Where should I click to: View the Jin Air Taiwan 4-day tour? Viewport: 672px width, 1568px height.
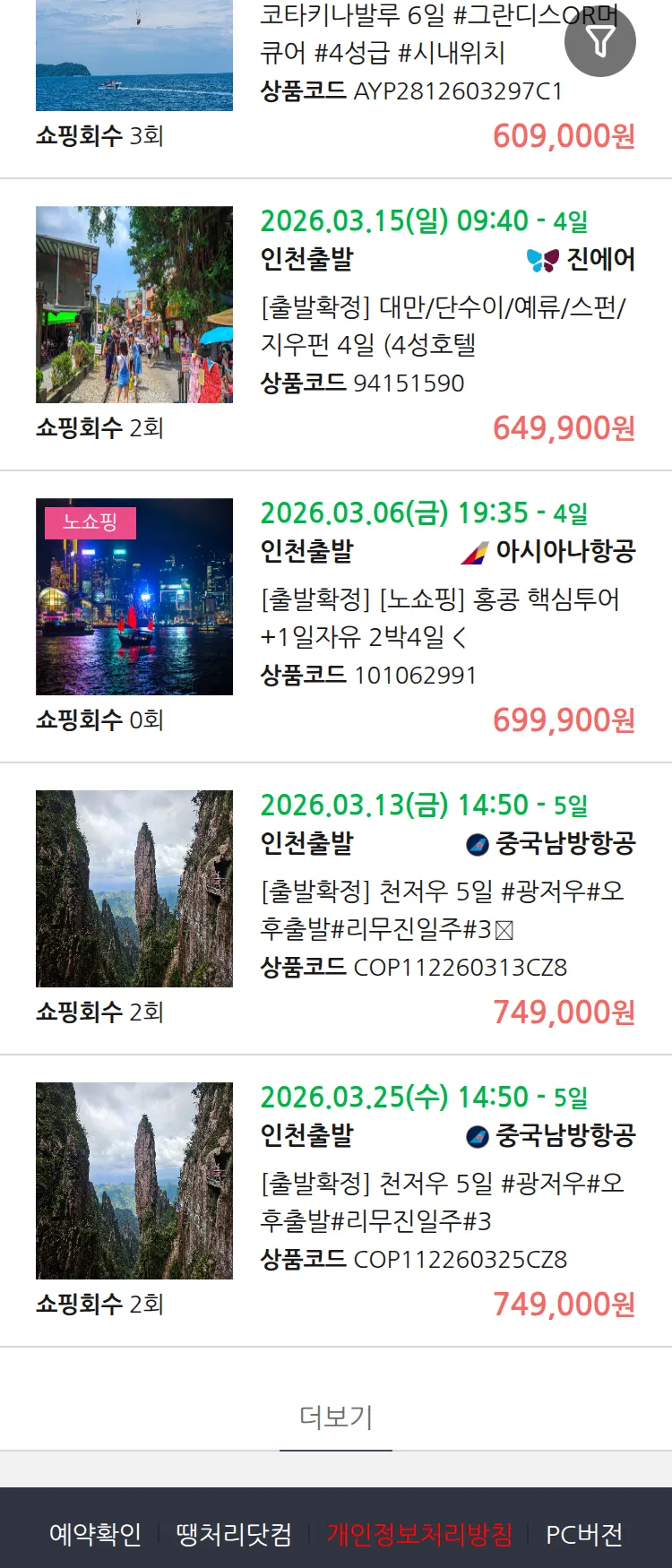click(443, 326)
